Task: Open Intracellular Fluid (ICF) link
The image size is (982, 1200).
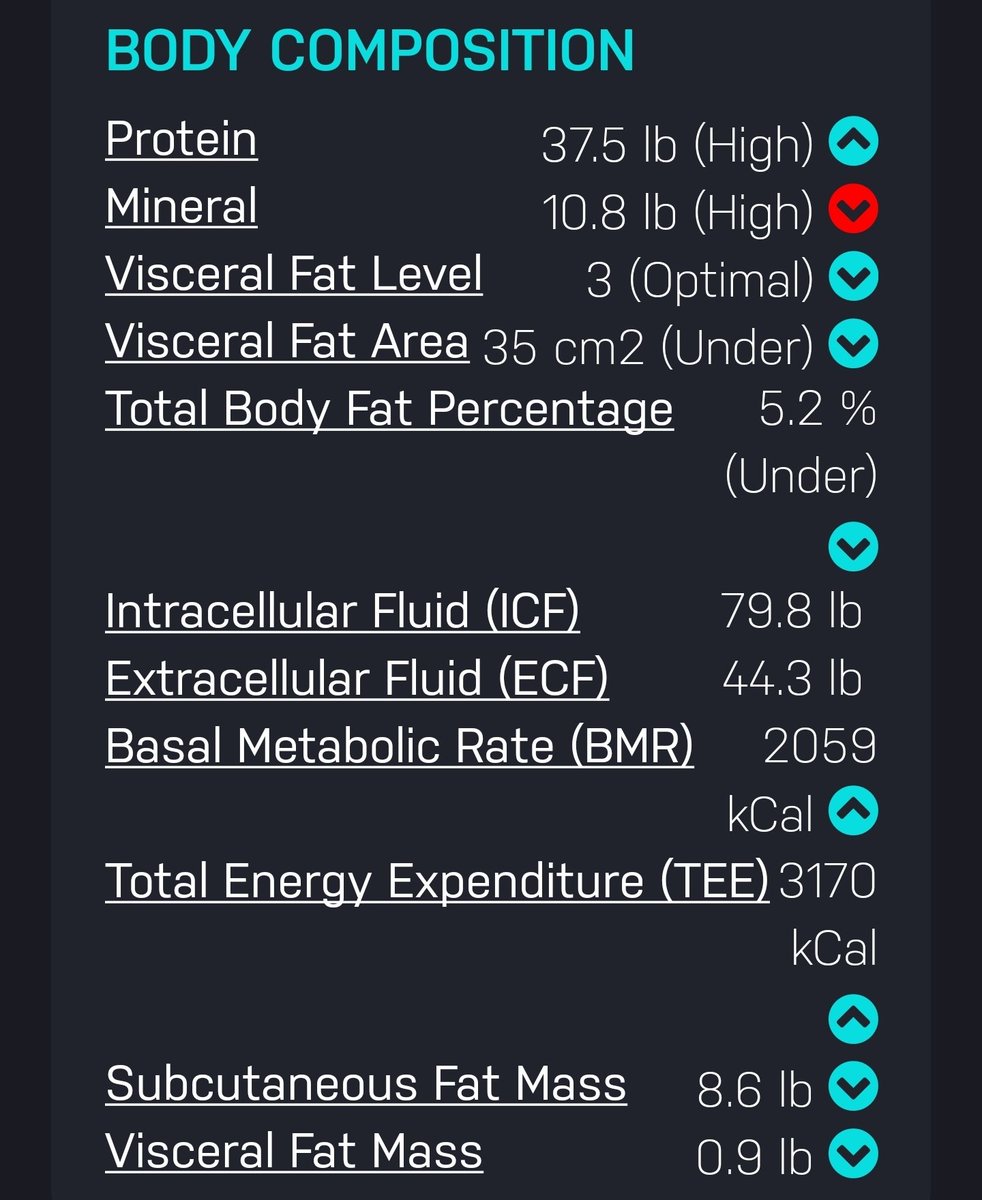Action: click(x=342, y=612)
